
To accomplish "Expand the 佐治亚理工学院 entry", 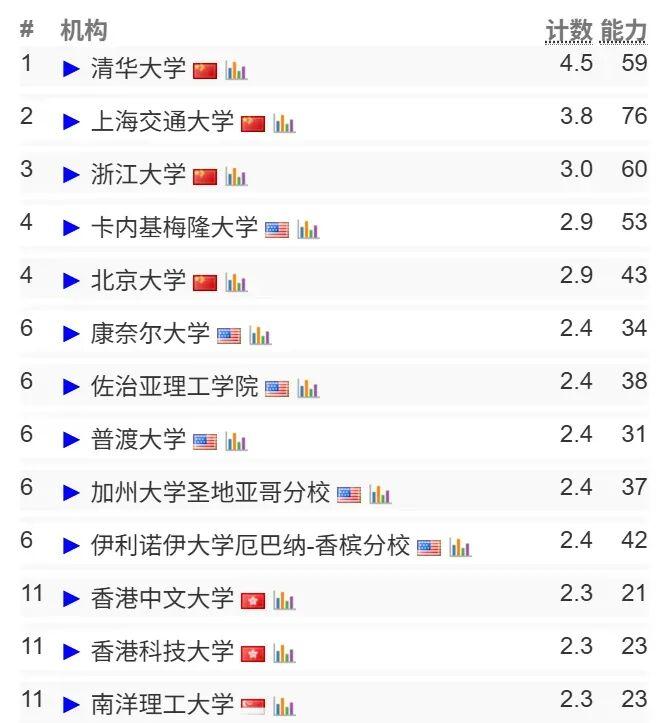I will pos(71,387).
